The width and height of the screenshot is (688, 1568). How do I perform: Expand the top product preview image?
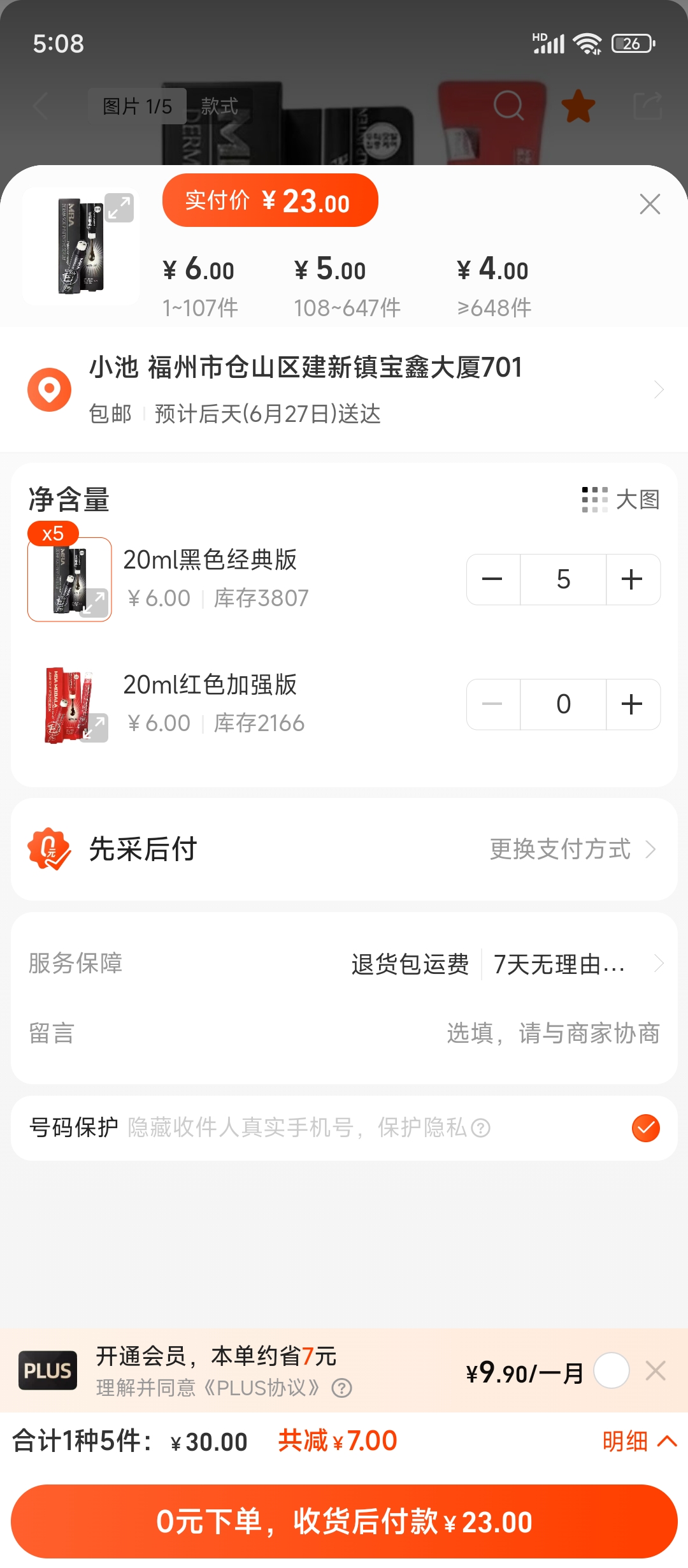(x=118, y=208)
